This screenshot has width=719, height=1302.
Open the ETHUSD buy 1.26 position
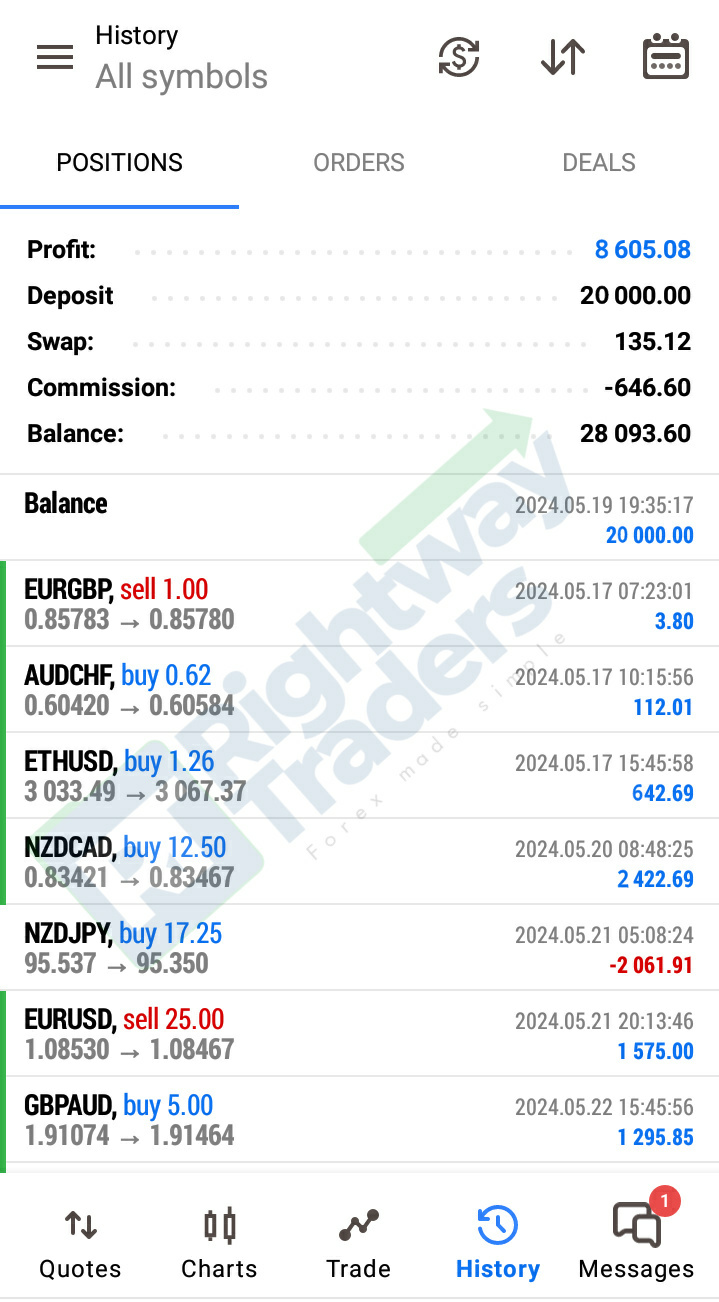pos(359,776)
